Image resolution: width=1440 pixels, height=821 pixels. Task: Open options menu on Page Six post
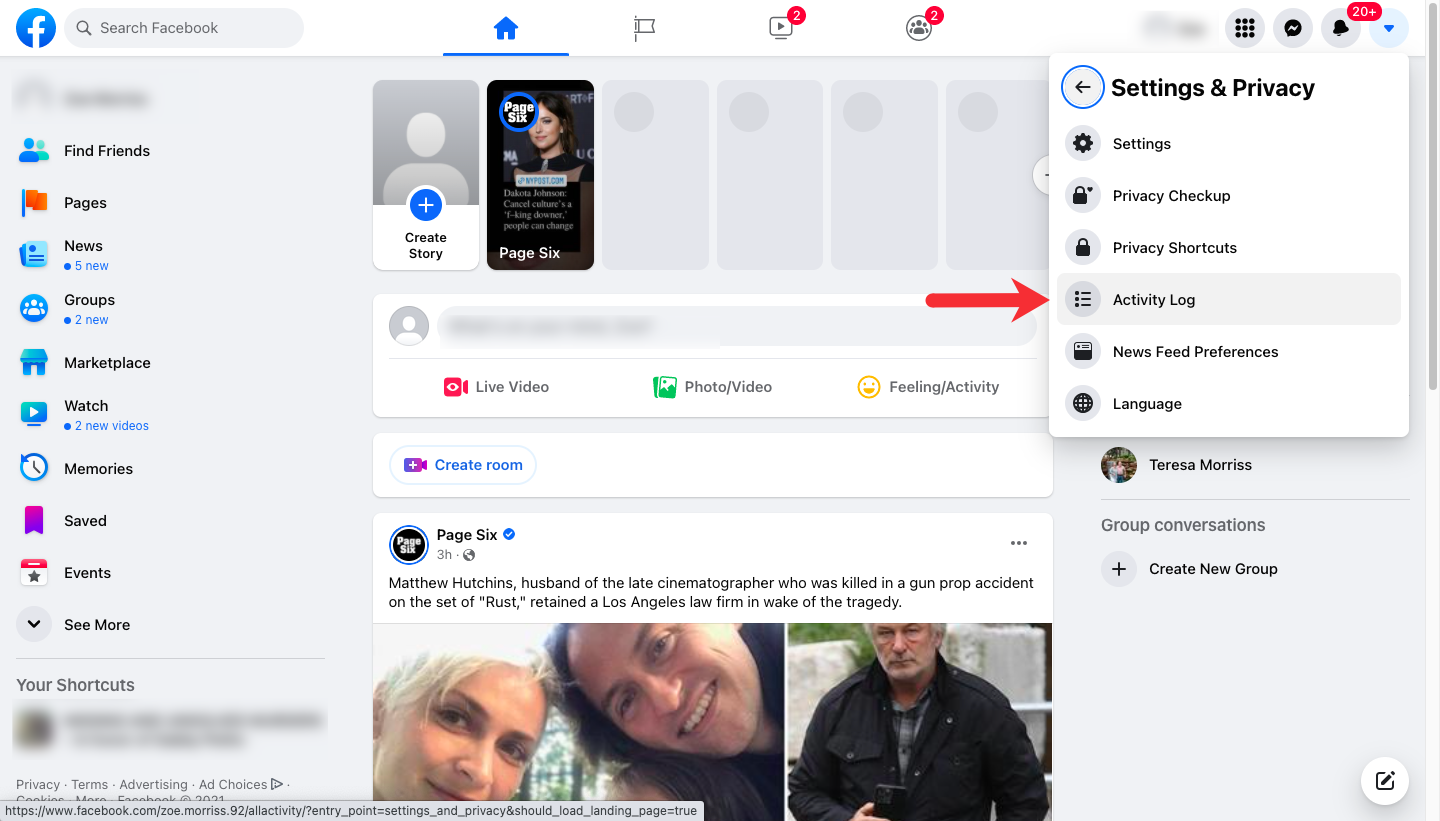click(x=1018, y=543)
